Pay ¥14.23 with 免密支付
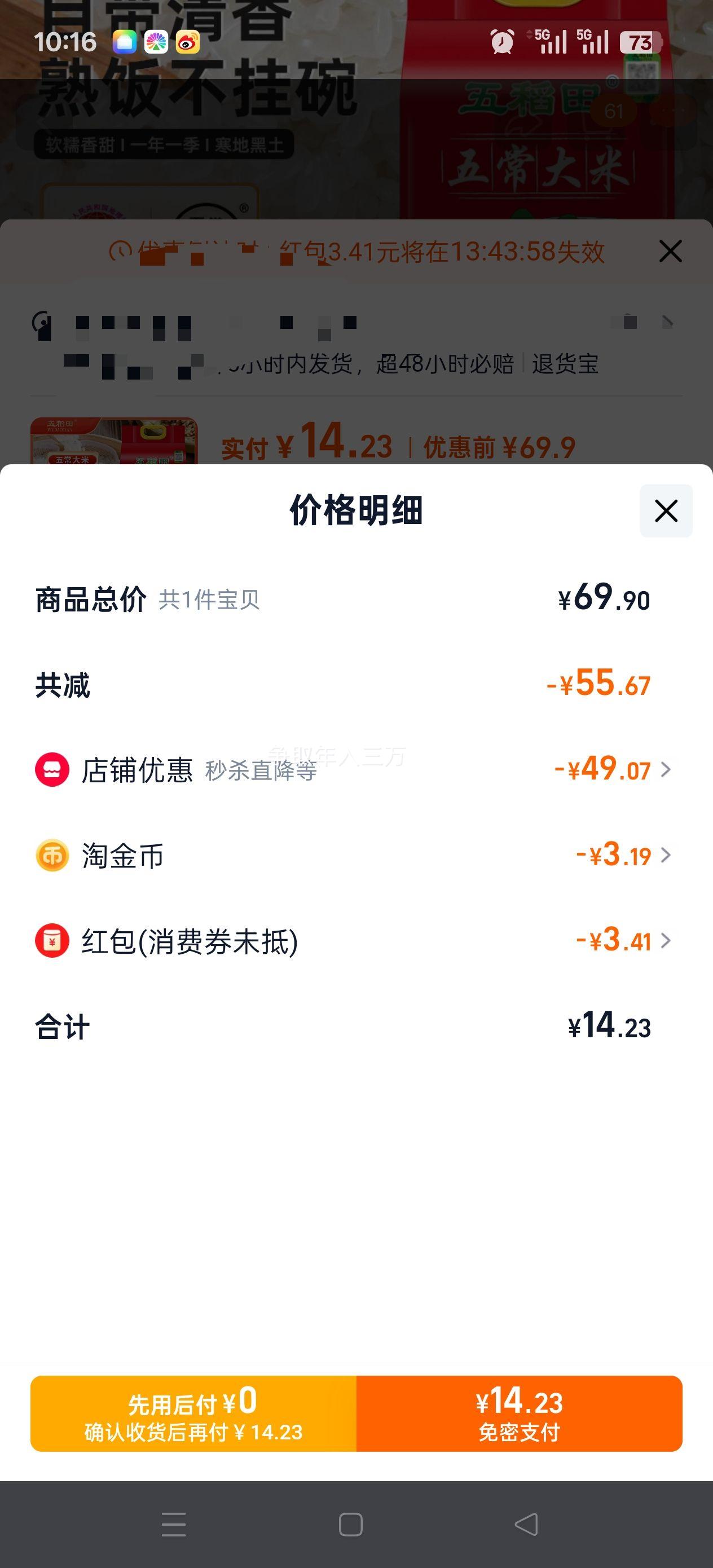Screen dimensions: 713x1568 519,1413
